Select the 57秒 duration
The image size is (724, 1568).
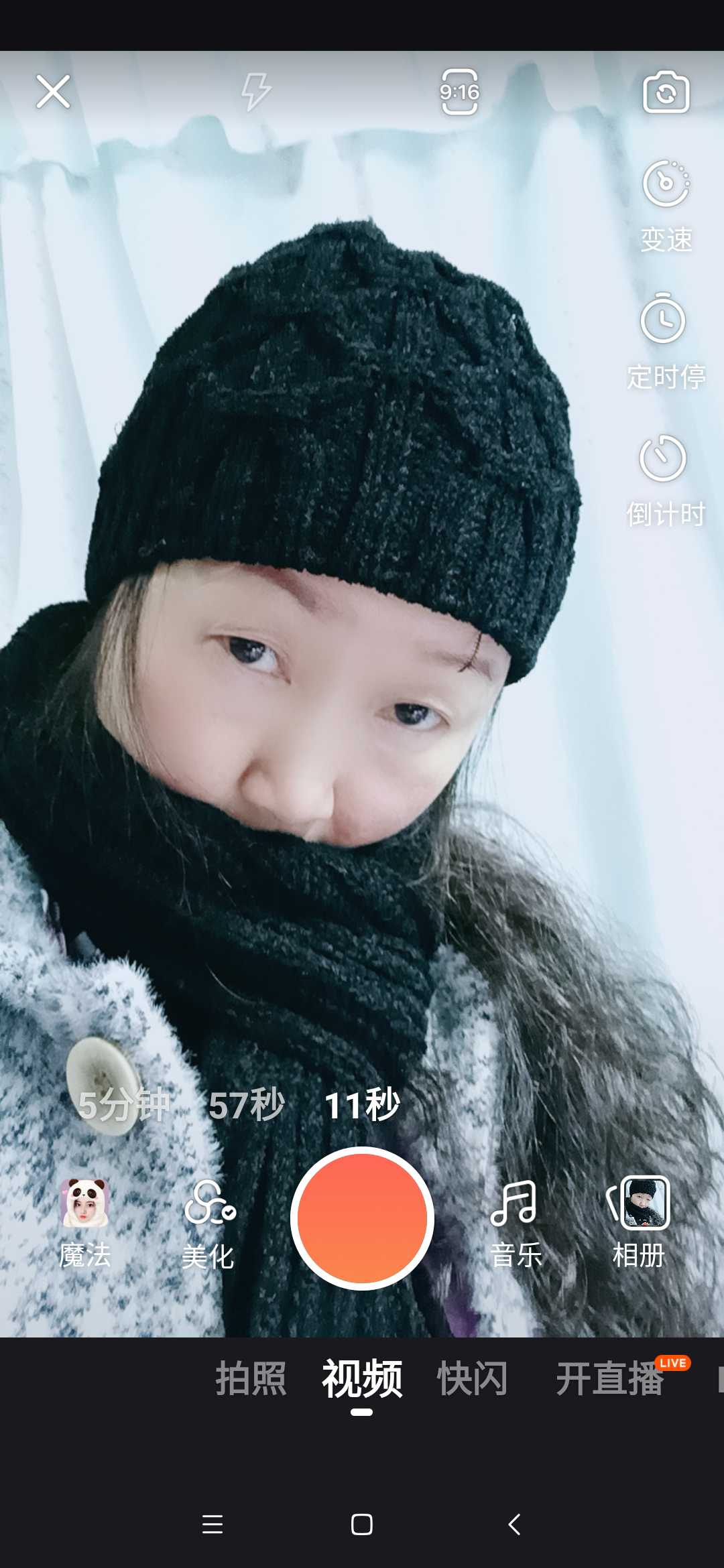coord(247,1106)
